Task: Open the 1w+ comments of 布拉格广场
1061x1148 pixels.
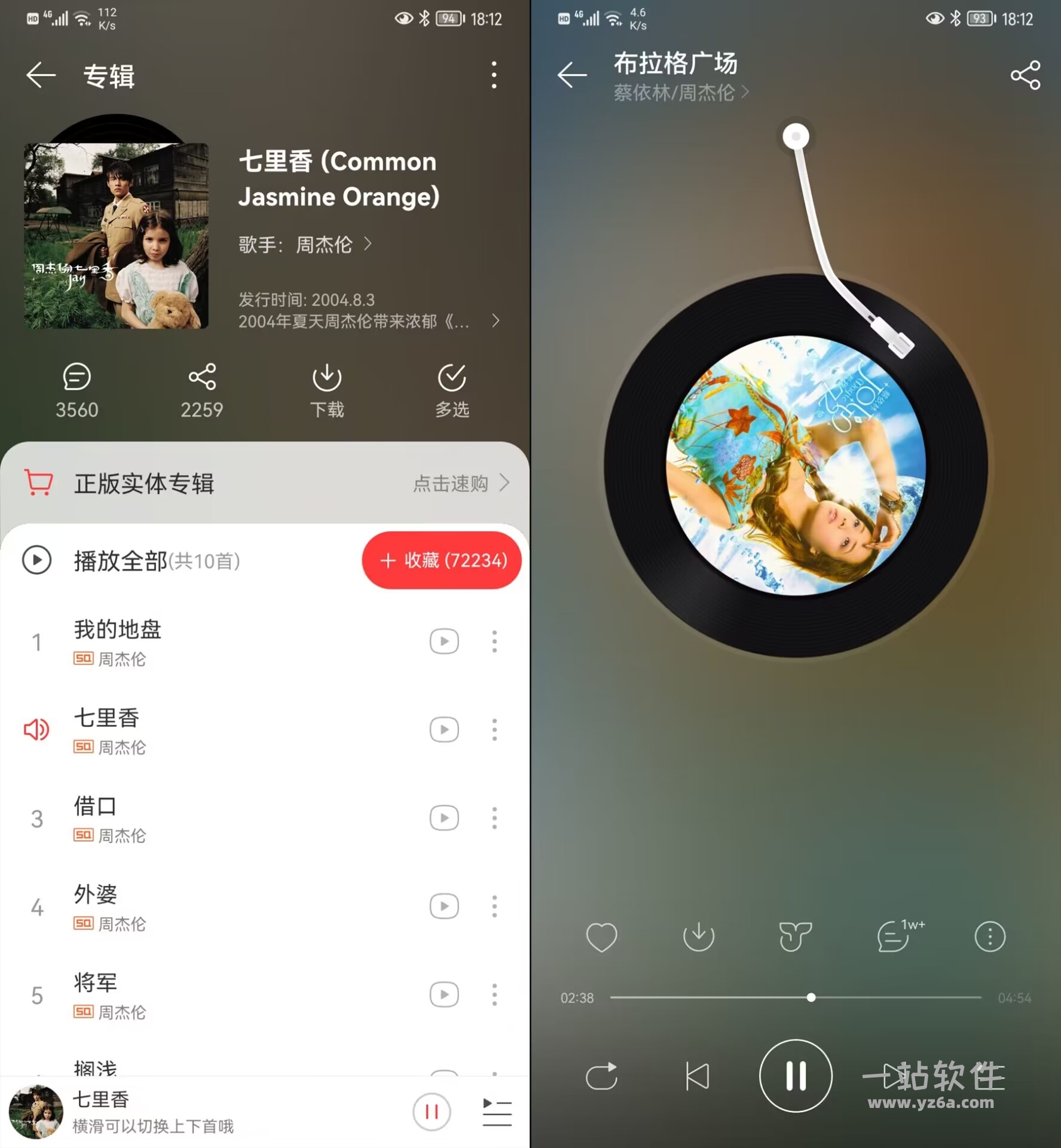Action: tap(895, 936)
